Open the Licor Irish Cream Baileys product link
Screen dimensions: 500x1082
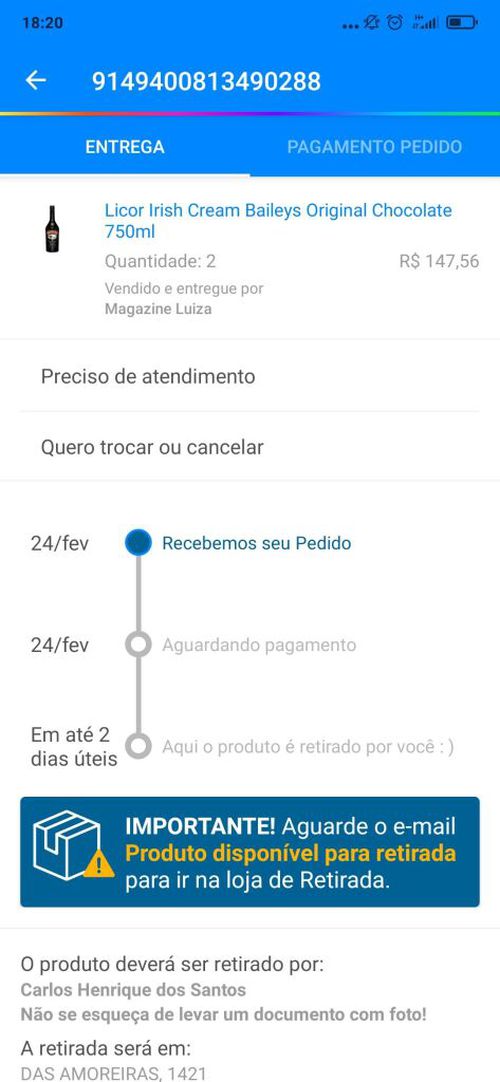tap(278, 221)
